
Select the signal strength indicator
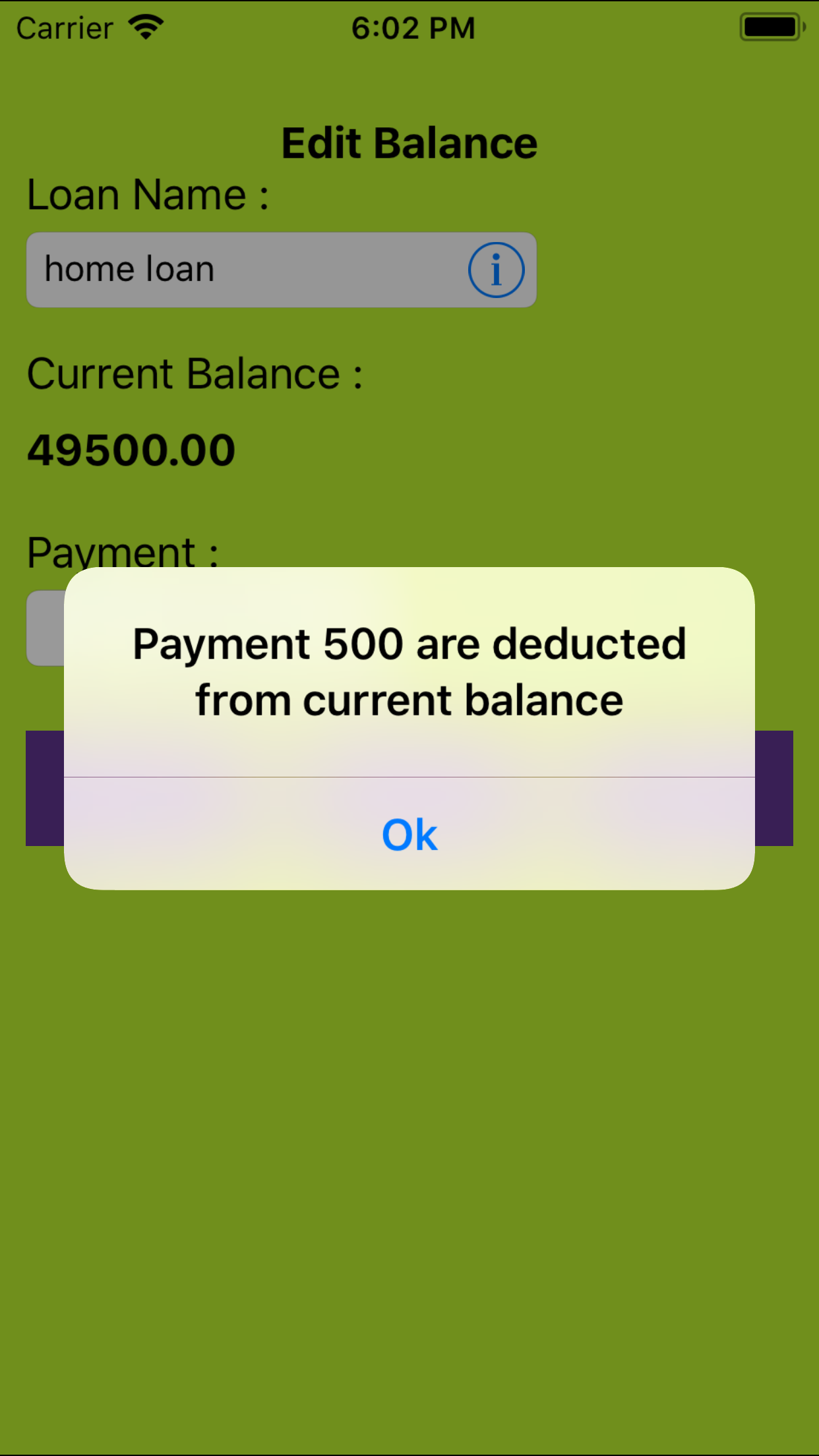click(146, 25)
